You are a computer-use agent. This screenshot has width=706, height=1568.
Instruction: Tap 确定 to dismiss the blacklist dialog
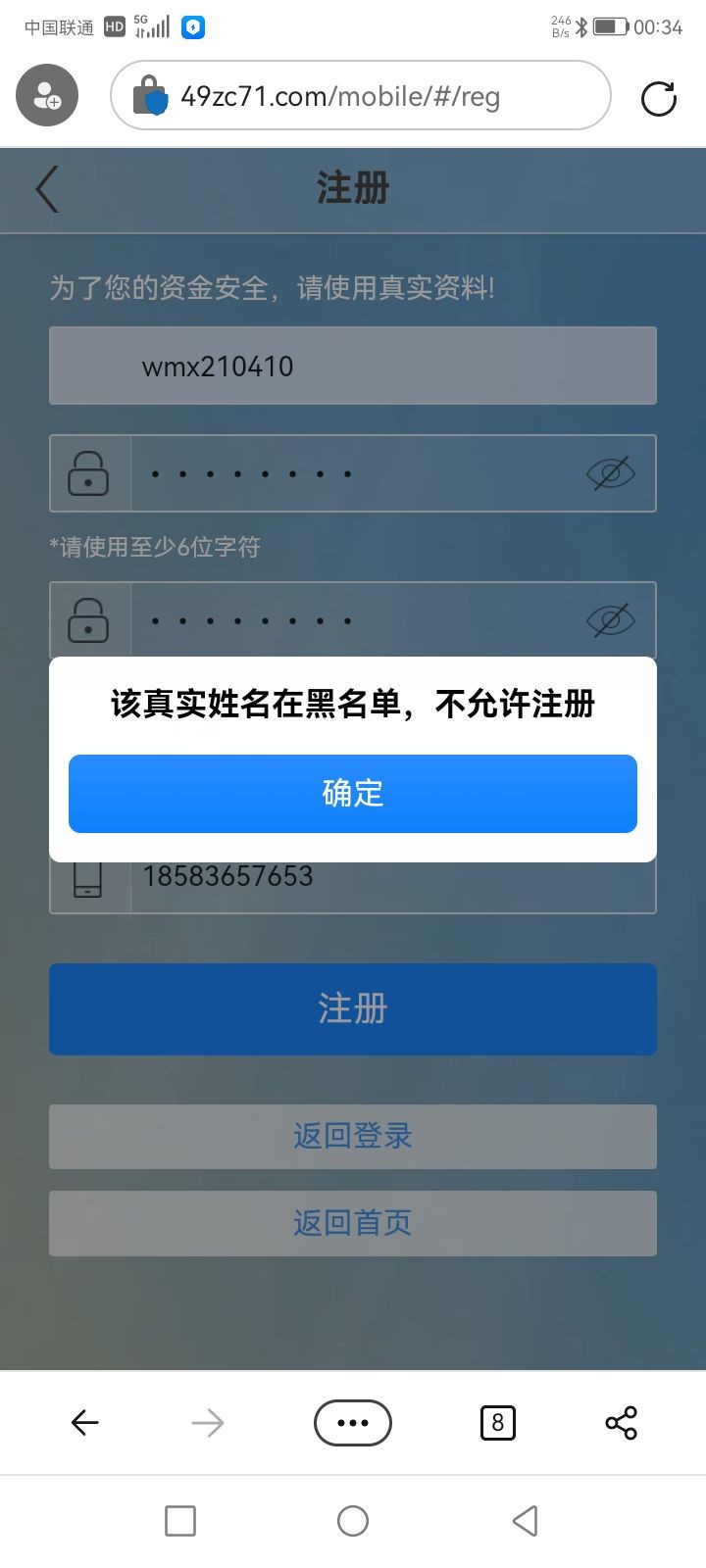[x=353, y=794]
